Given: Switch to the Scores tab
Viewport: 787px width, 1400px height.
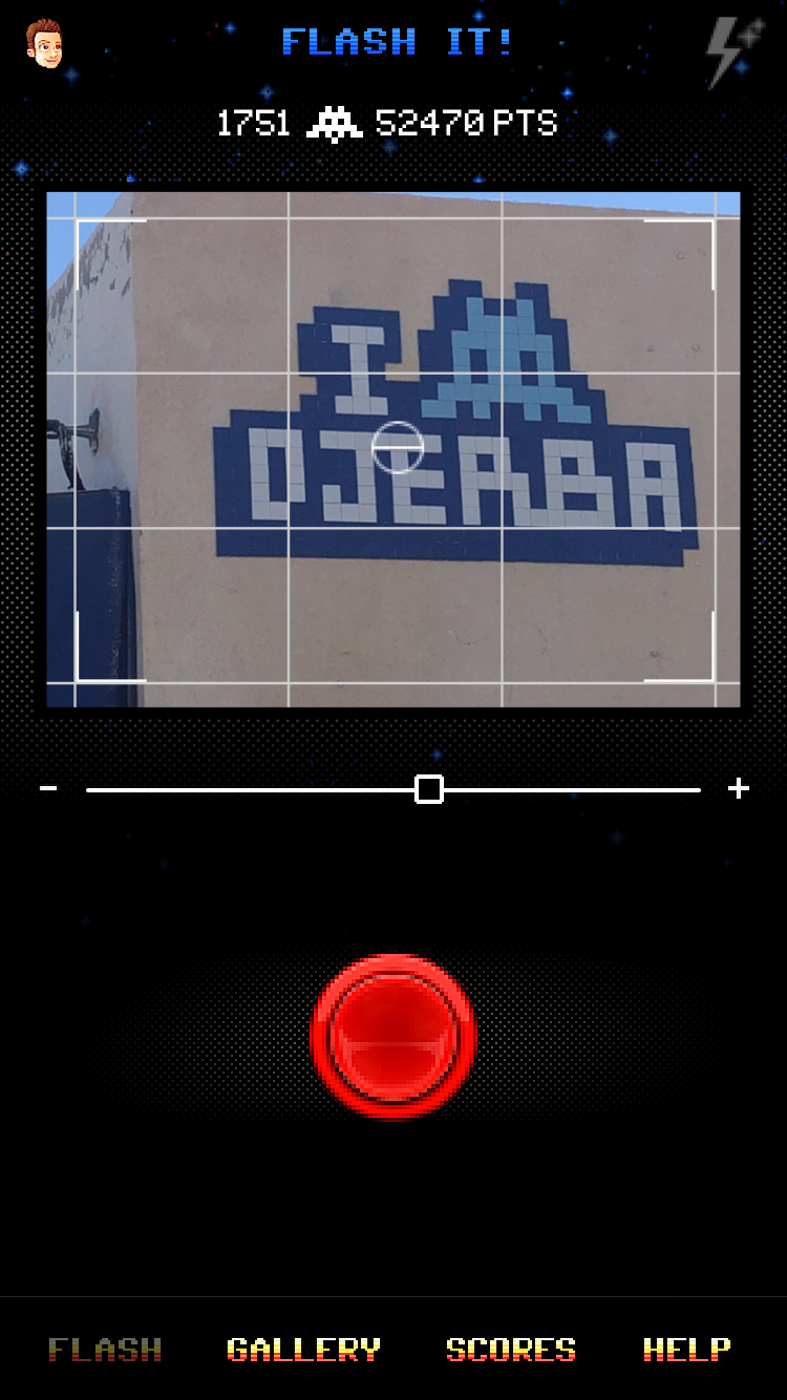Looking at the screenshot, I should (x=511, y=1349).
